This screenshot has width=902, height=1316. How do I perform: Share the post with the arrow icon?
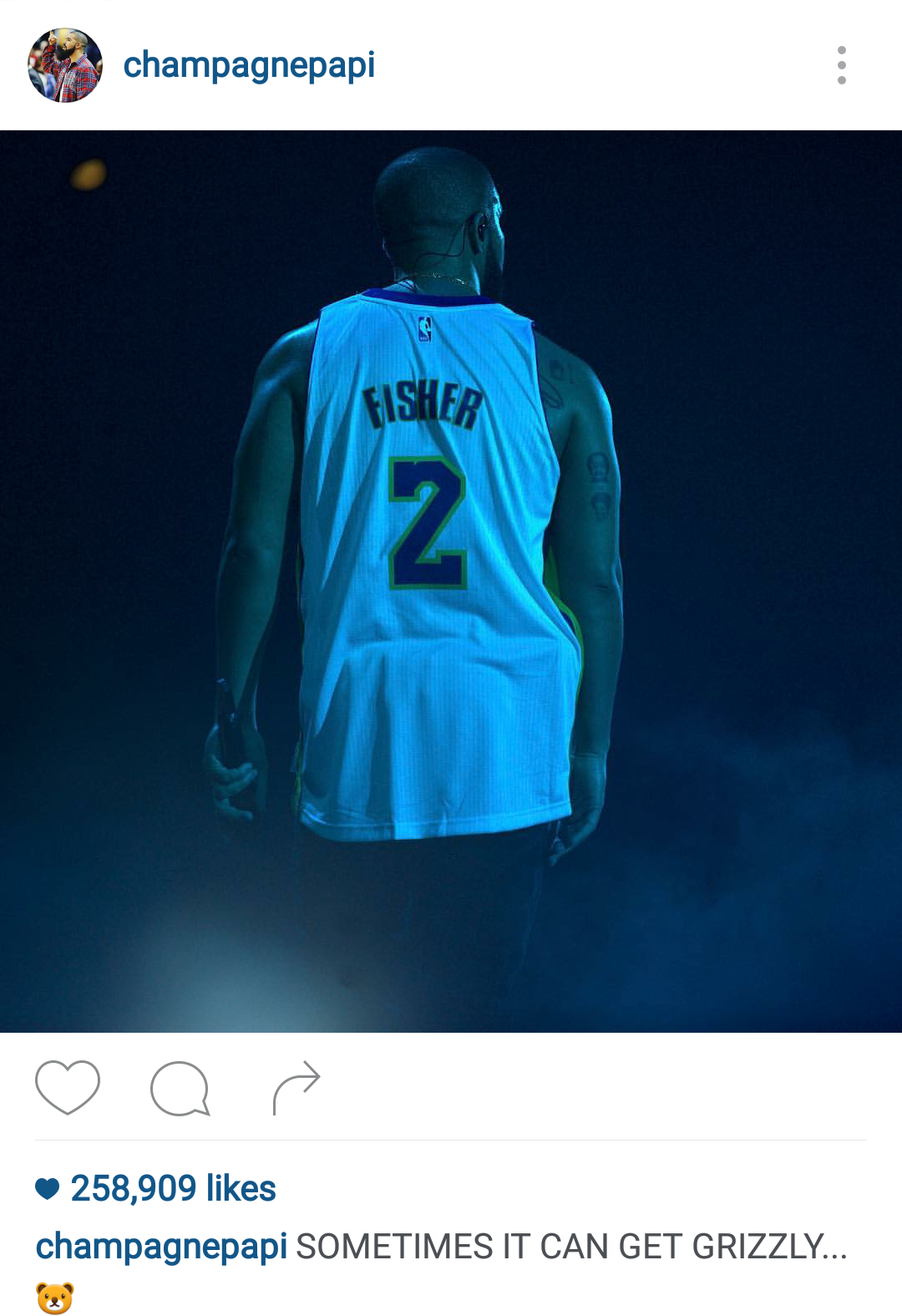tap(296, 1087)
